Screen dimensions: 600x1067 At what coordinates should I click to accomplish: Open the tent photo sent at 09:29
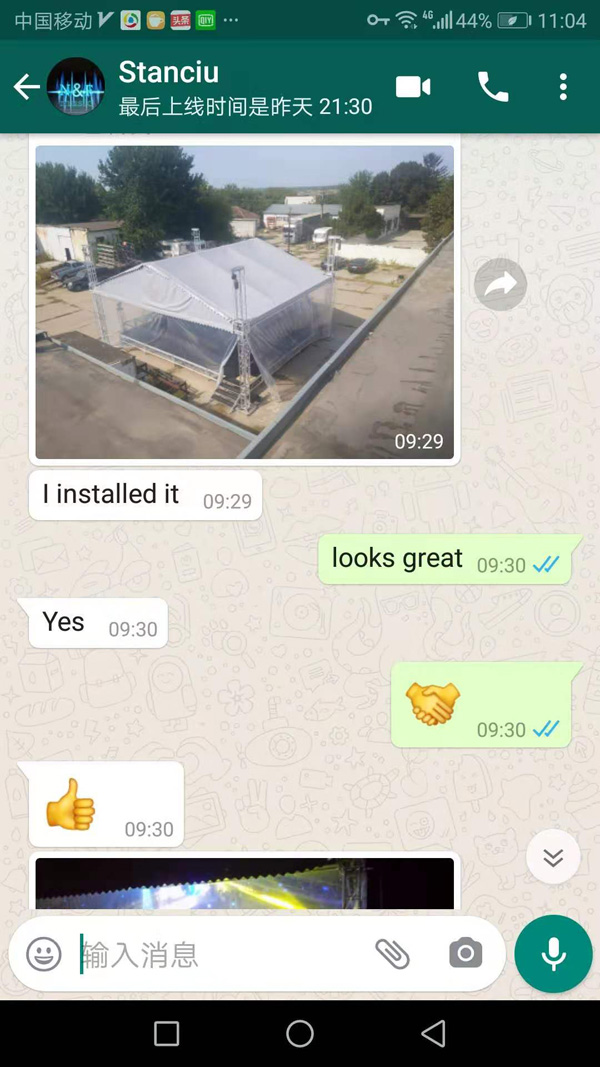click(245, 302)
